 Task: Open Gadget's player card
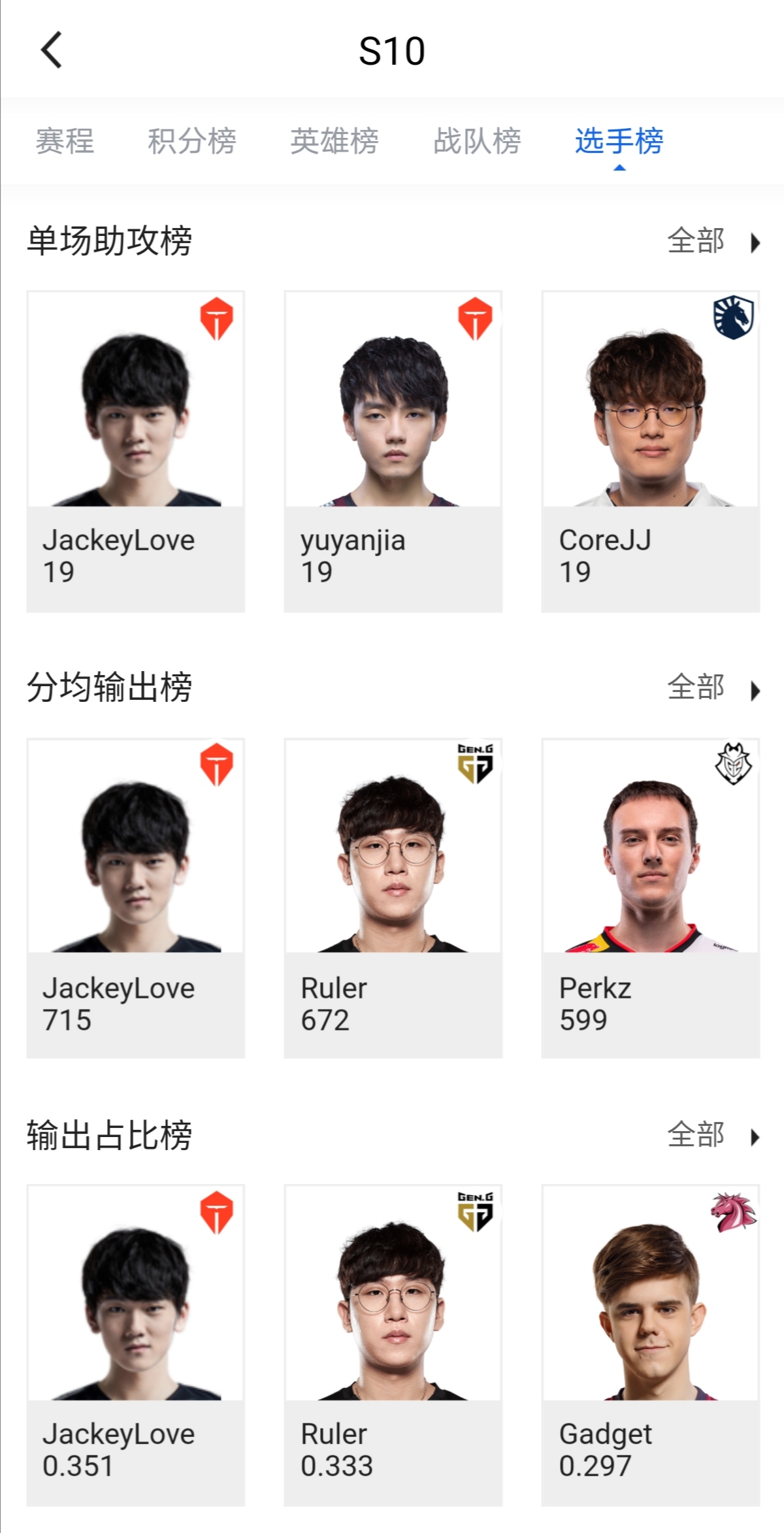pos(650,1345)
